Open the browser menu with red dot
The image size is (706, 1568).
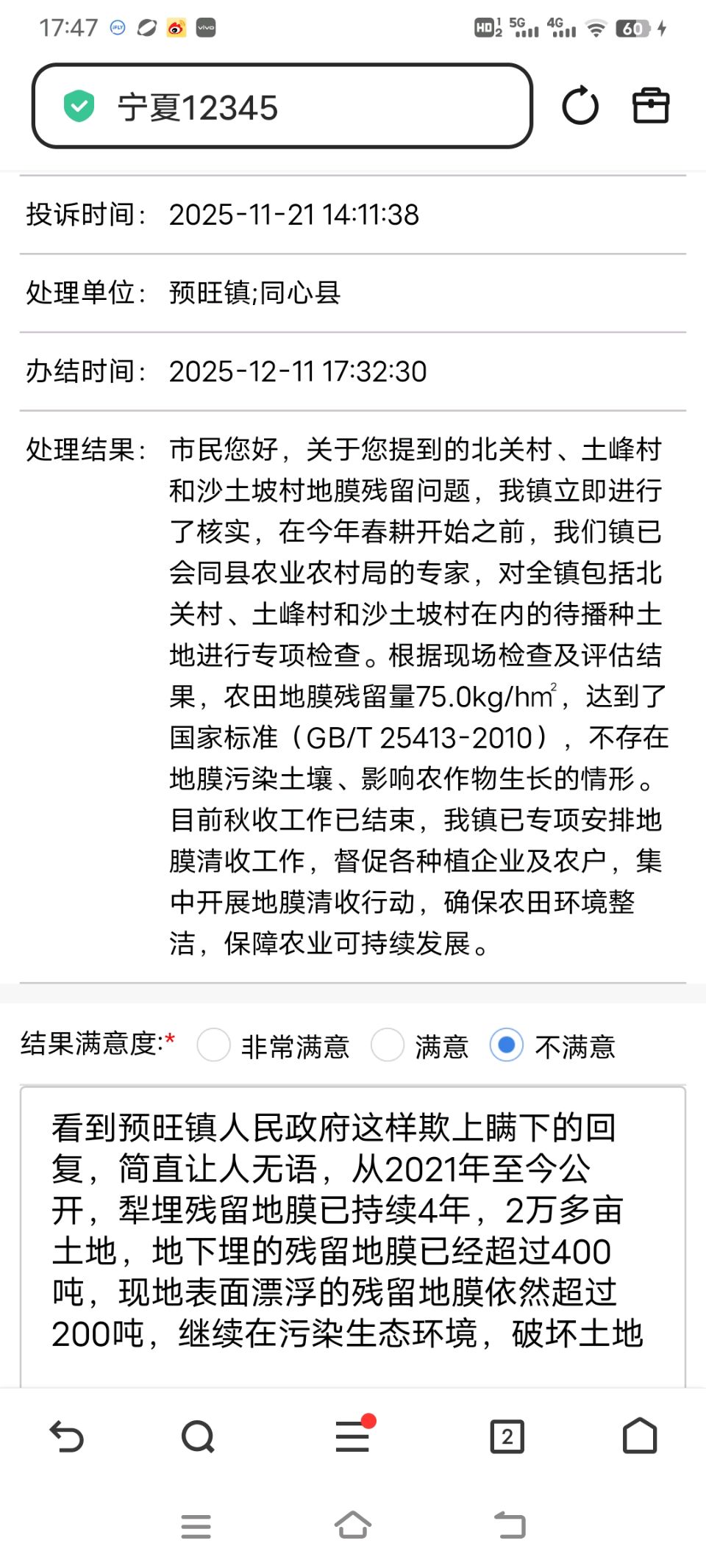pyautogui.click(x=352, y=1436)
